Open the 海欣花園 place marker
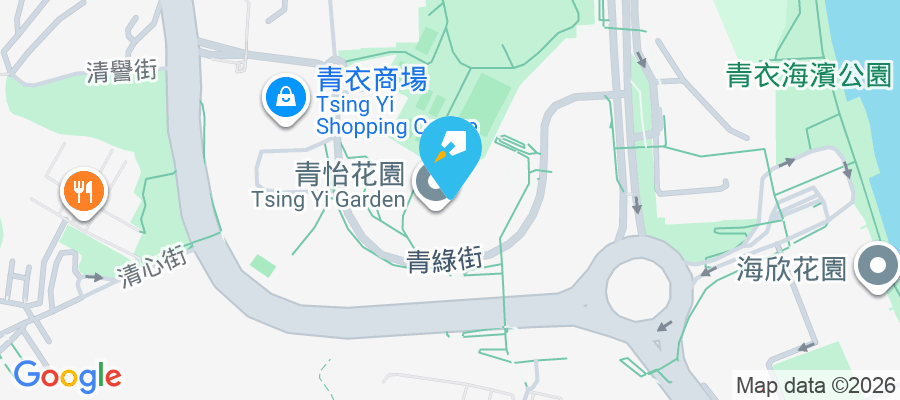The height and width of the screenshot is (400, 900). (x=880, y=268)
